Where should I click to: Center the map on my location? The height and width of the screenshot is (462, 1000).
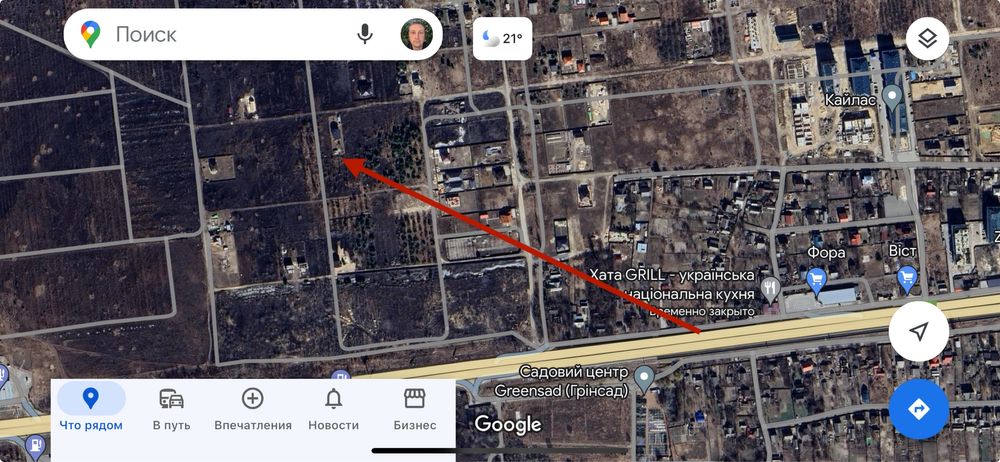[x=919, y=332]
